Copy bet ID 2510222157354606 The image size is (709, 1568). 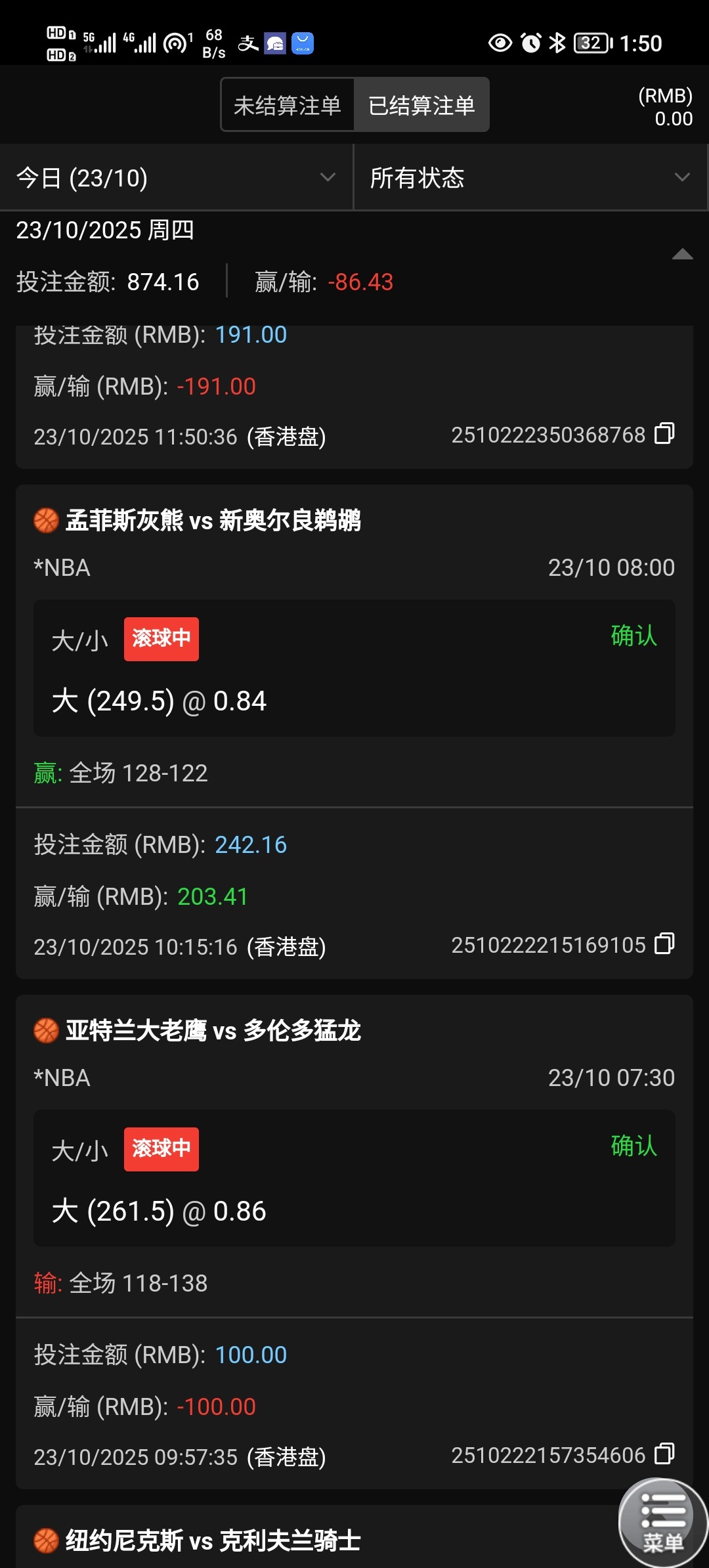664,1454
